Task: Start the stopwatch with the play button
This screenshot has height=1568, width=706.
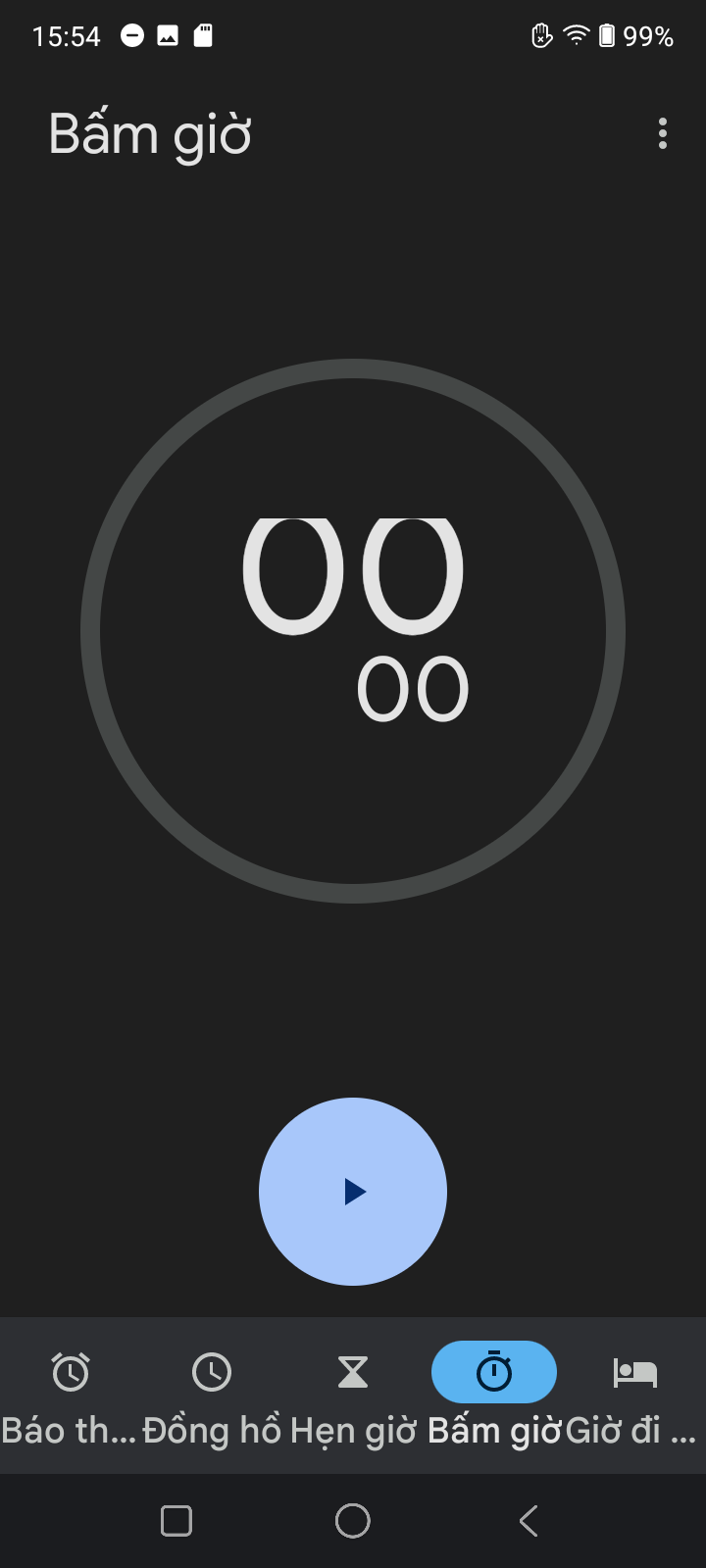Action: point(353,1191)
